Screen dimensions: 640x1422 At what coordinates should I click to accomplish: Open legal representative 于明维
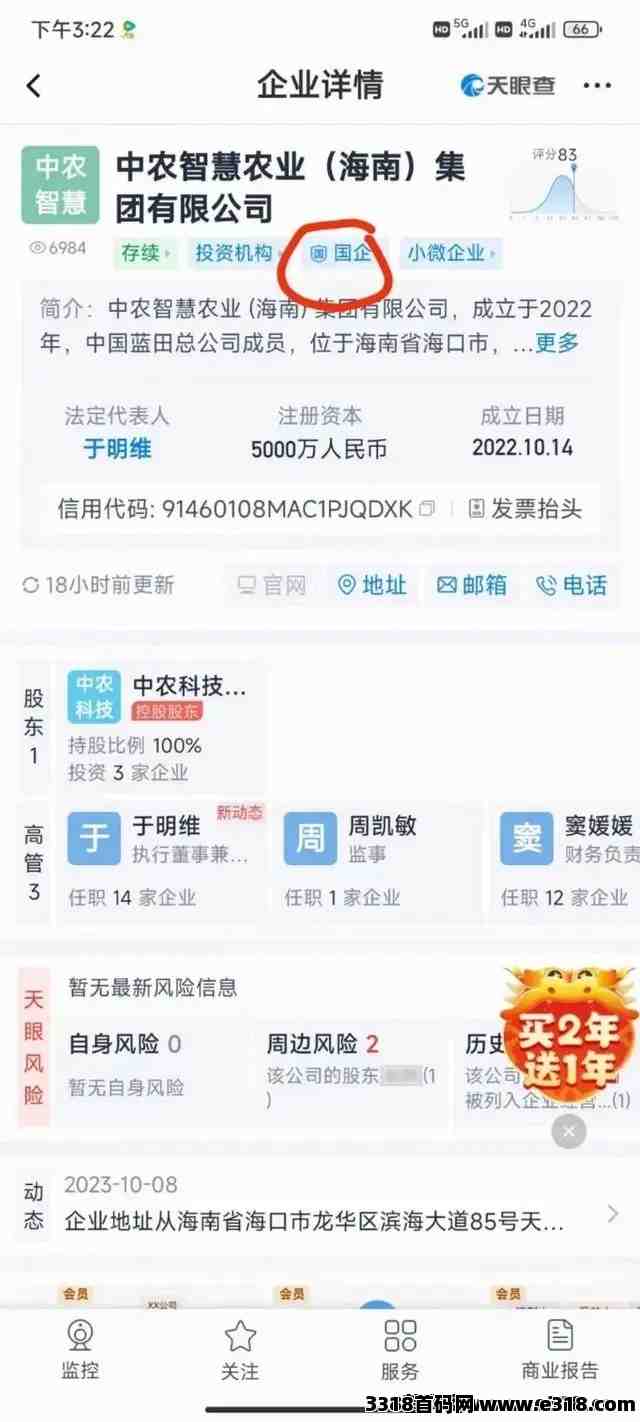(117, 448)
